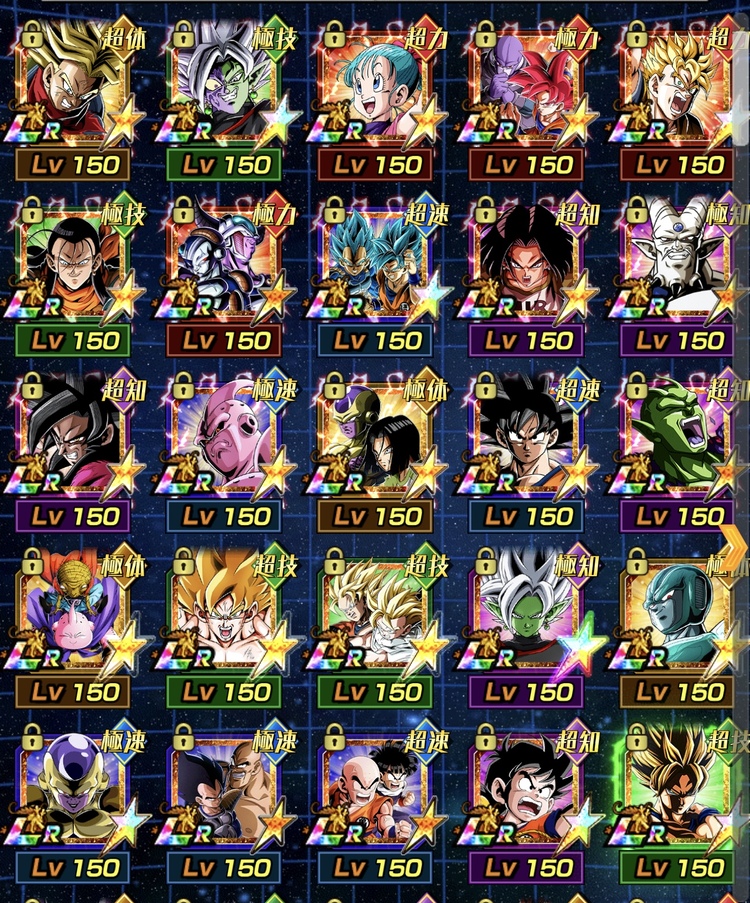
Task: Tap the golden double-chevron arrow at right edge
Action: point(734,547)
